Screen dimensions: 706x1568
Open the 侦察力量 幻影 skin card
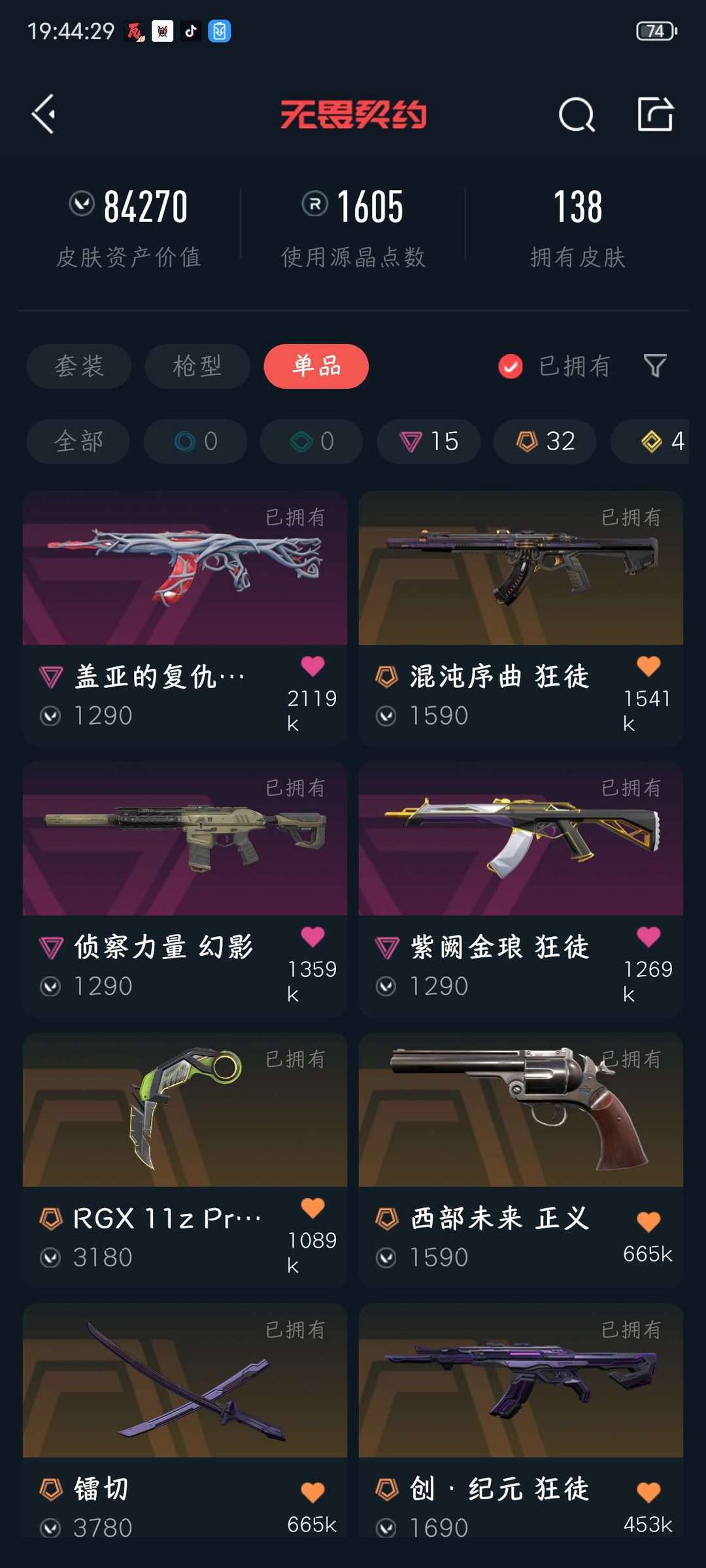(x=185, y=889)
